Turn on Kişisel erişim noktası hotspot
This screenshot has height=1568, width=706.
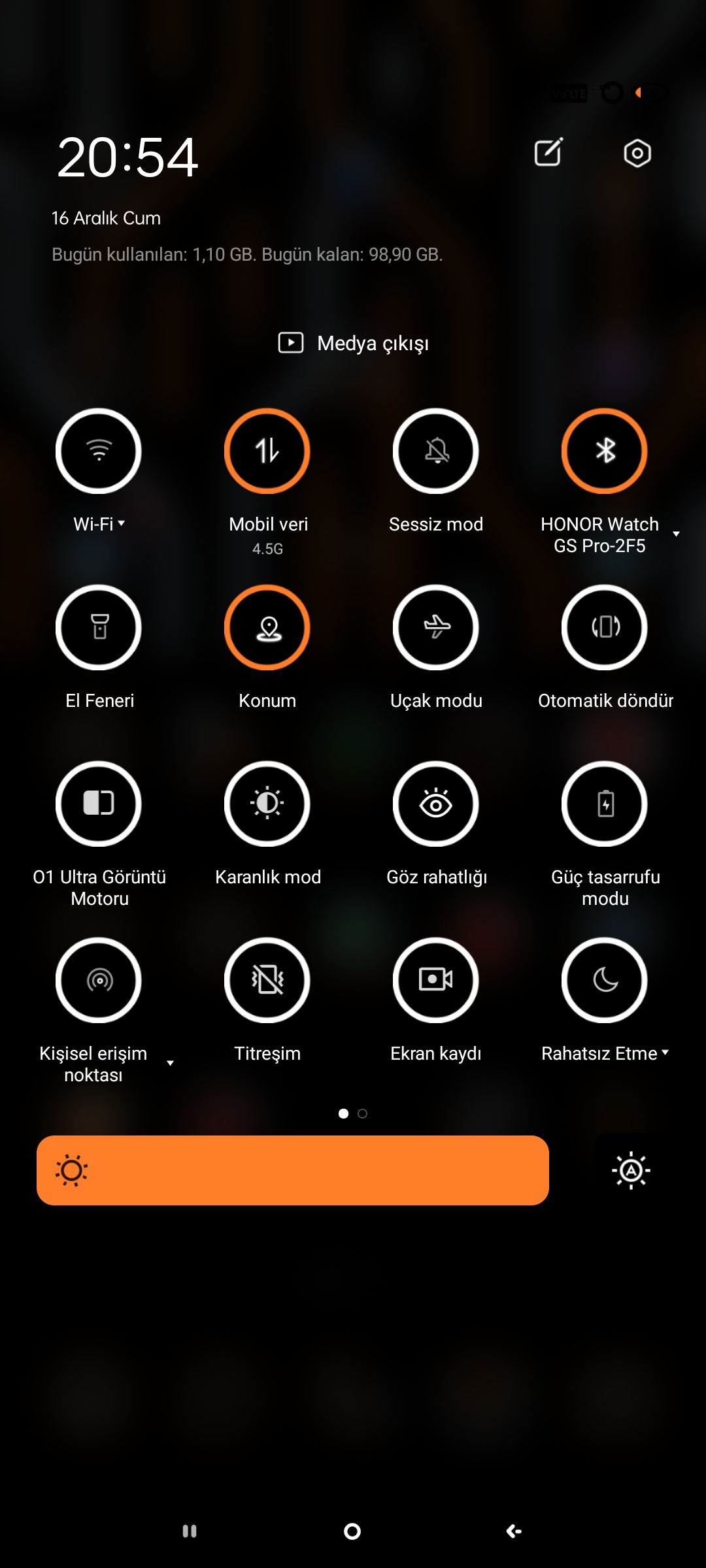(x=99, y=980)
